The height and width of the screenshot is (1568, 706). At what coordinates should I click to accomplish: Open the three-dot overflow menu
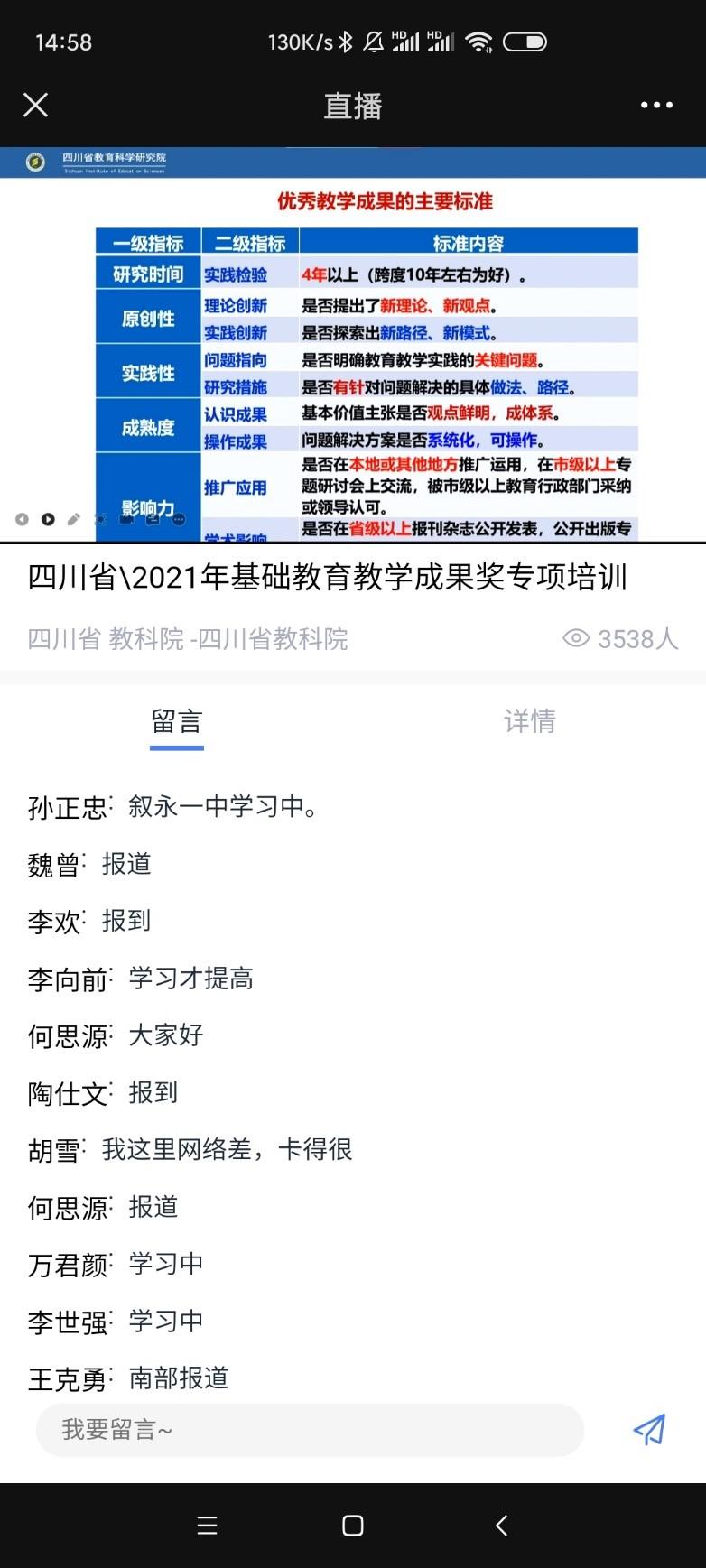tap(656, 106)
